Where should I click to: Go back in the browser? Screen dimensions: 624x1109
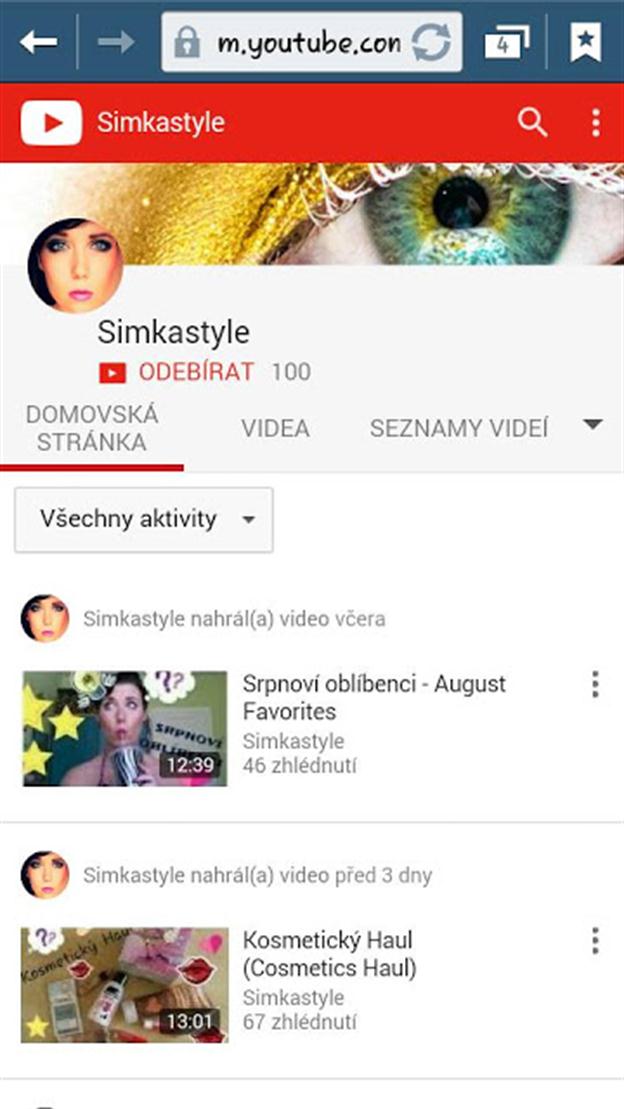pyautogui.click(x=38, y=43)
